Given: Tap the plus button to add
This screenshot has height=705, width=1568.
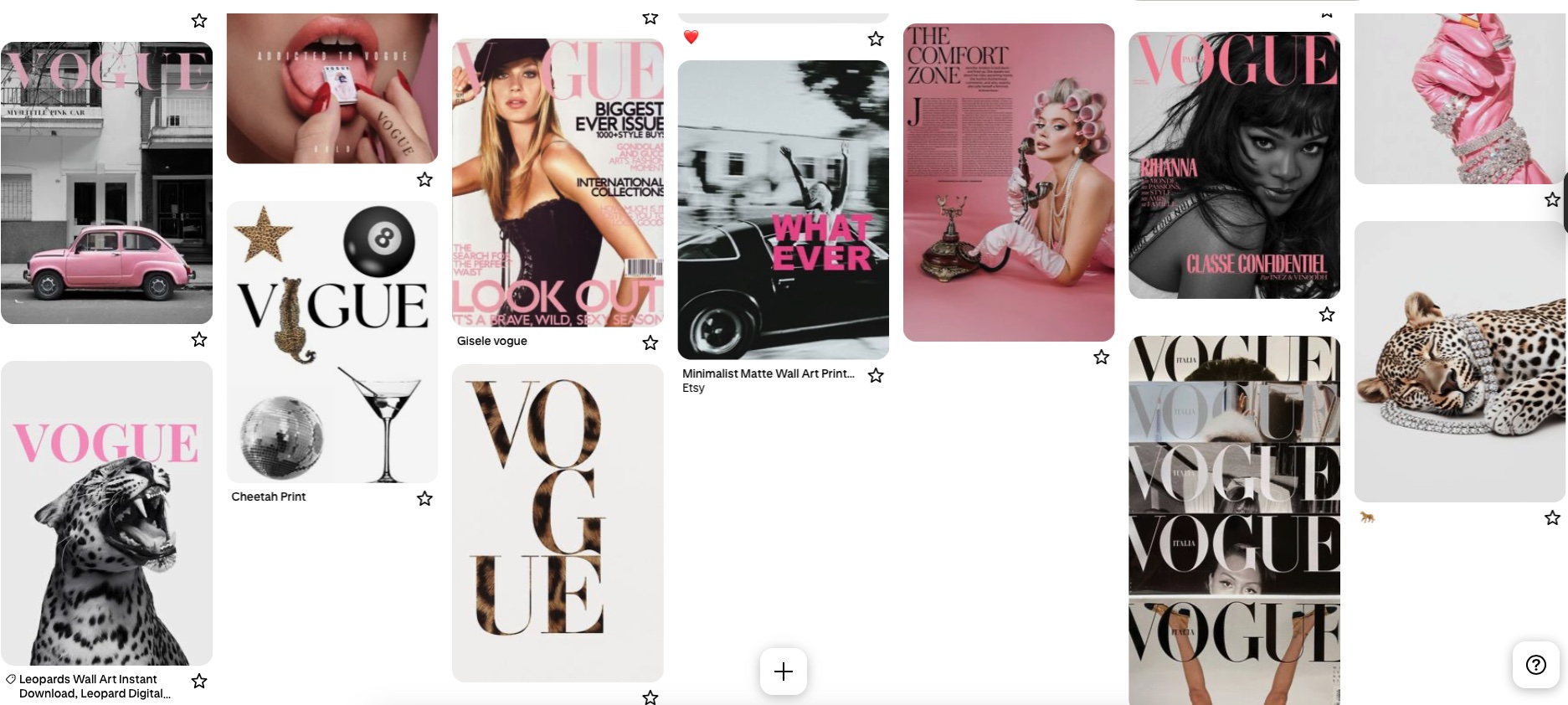Looking at the screenshot, I should 784,672.
